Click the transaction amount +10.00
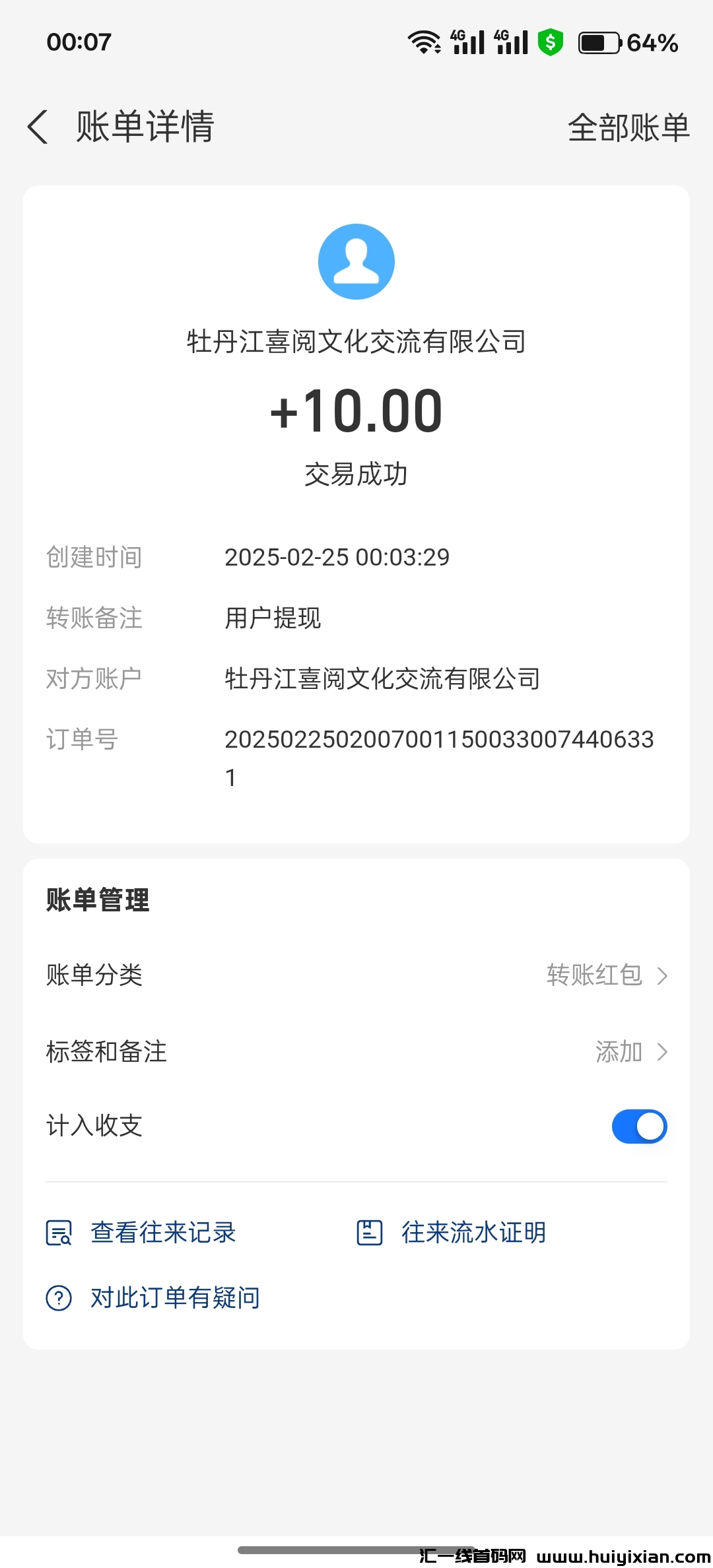The image size is (713, 1568). click(356, 410)
